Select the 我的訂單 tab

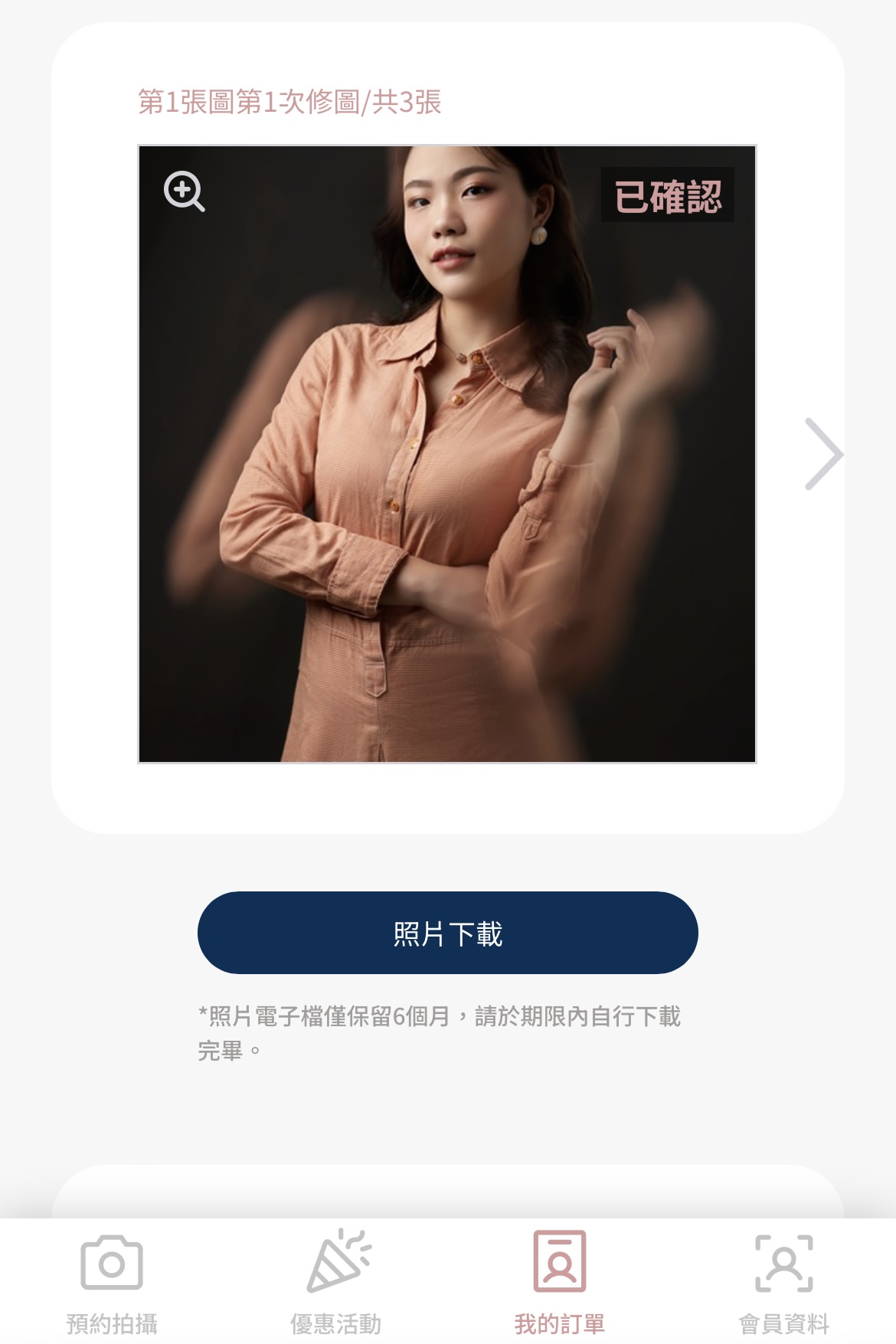(x=559, y=1281)
